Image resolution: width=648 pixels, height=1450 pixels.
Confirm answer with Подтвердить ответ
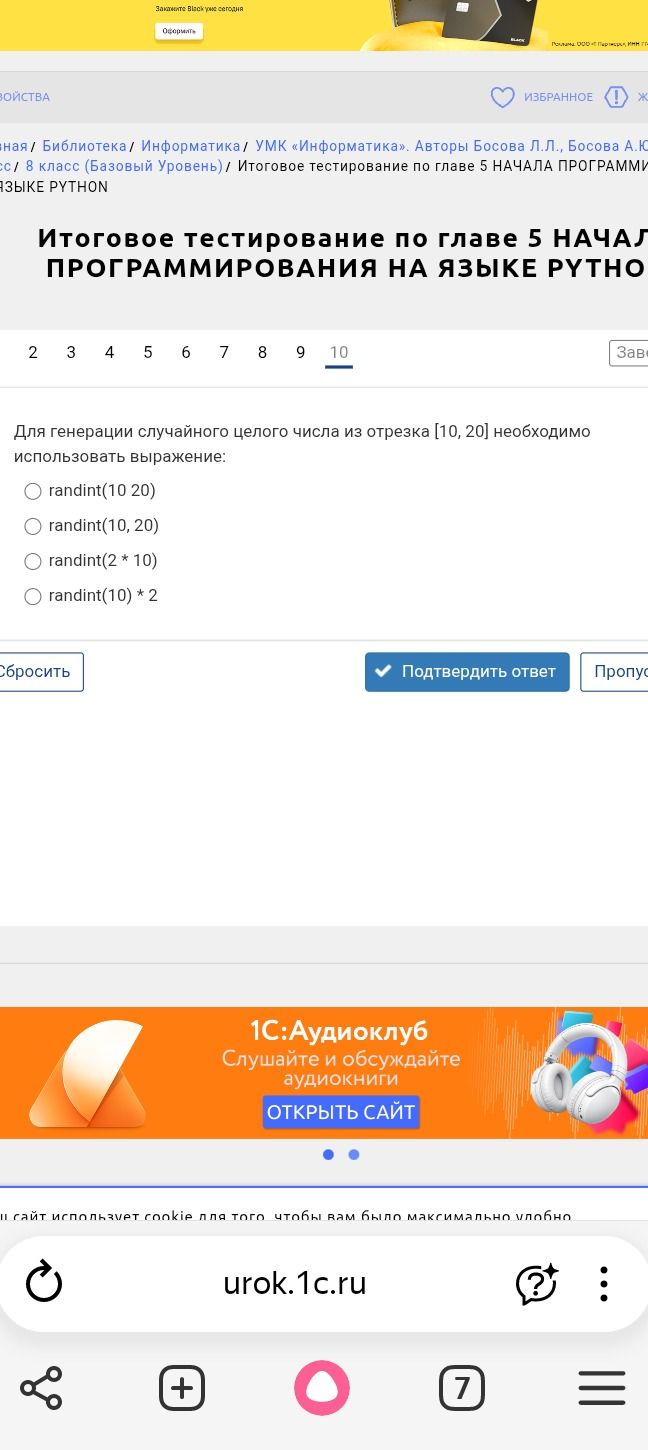click(467, 672)
